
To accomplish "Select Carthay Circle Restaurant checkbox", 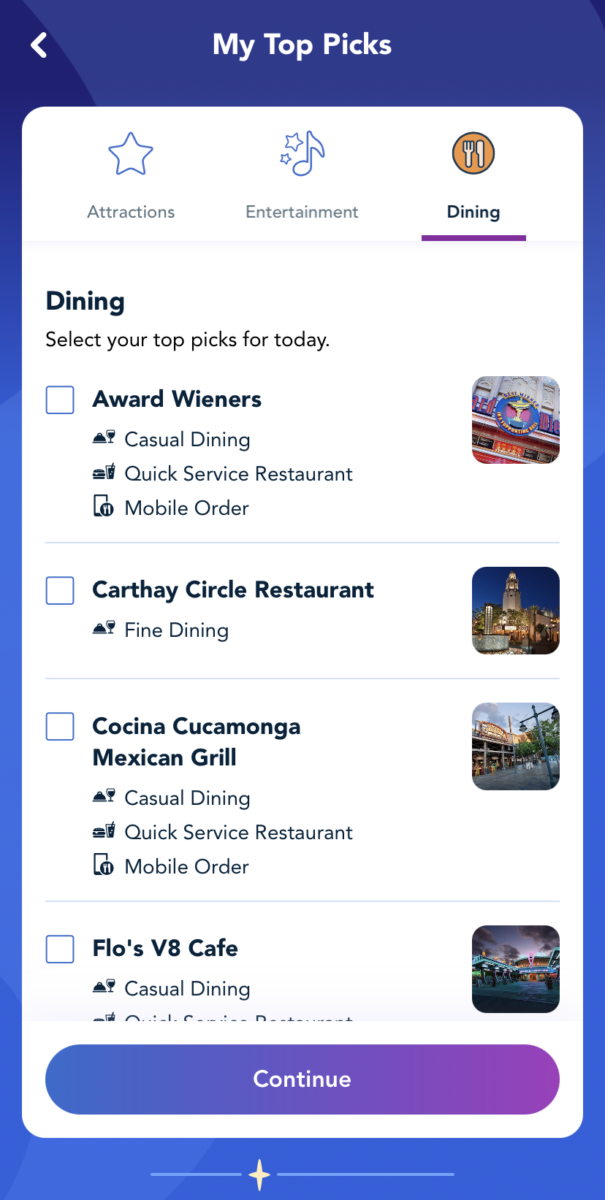I will tap(60, 591).
